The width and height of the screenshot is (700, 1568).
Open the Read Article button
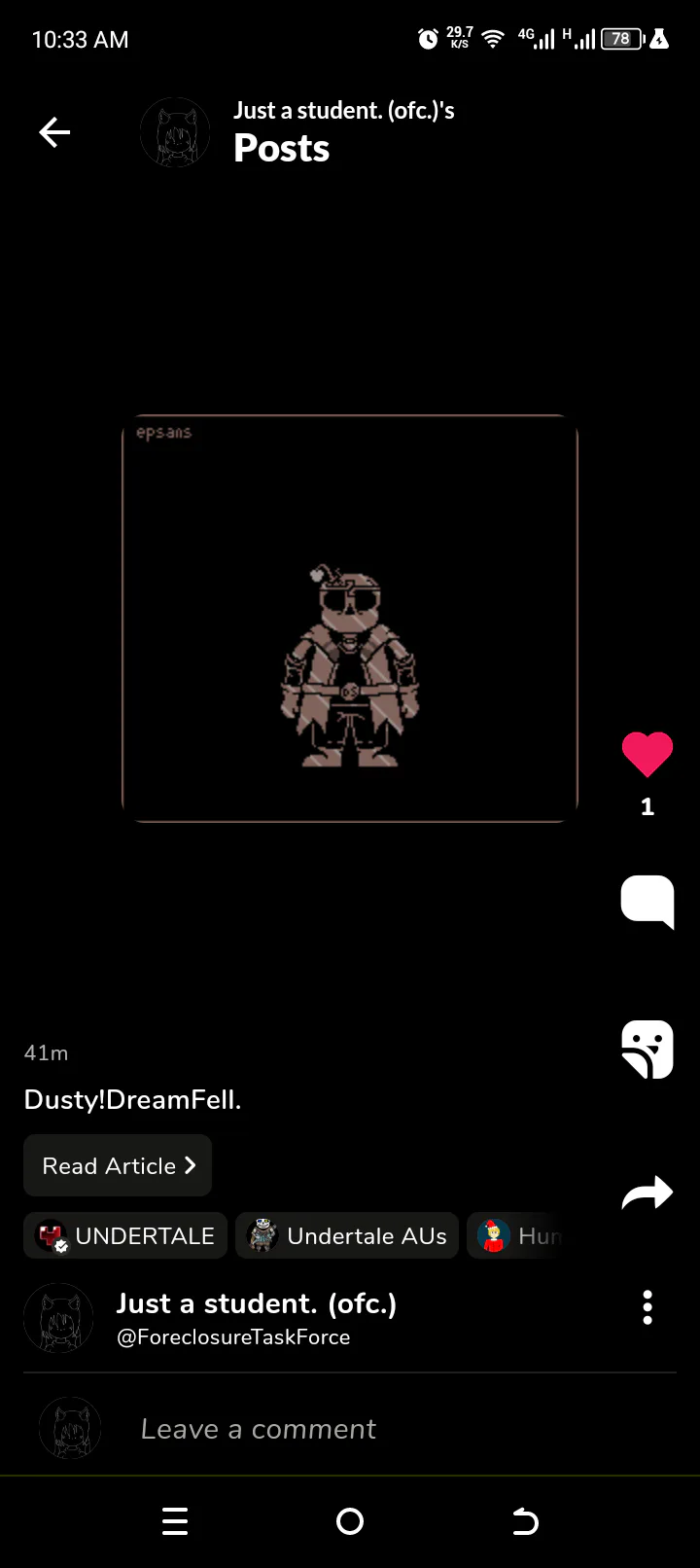click(x=118, y=1165)
